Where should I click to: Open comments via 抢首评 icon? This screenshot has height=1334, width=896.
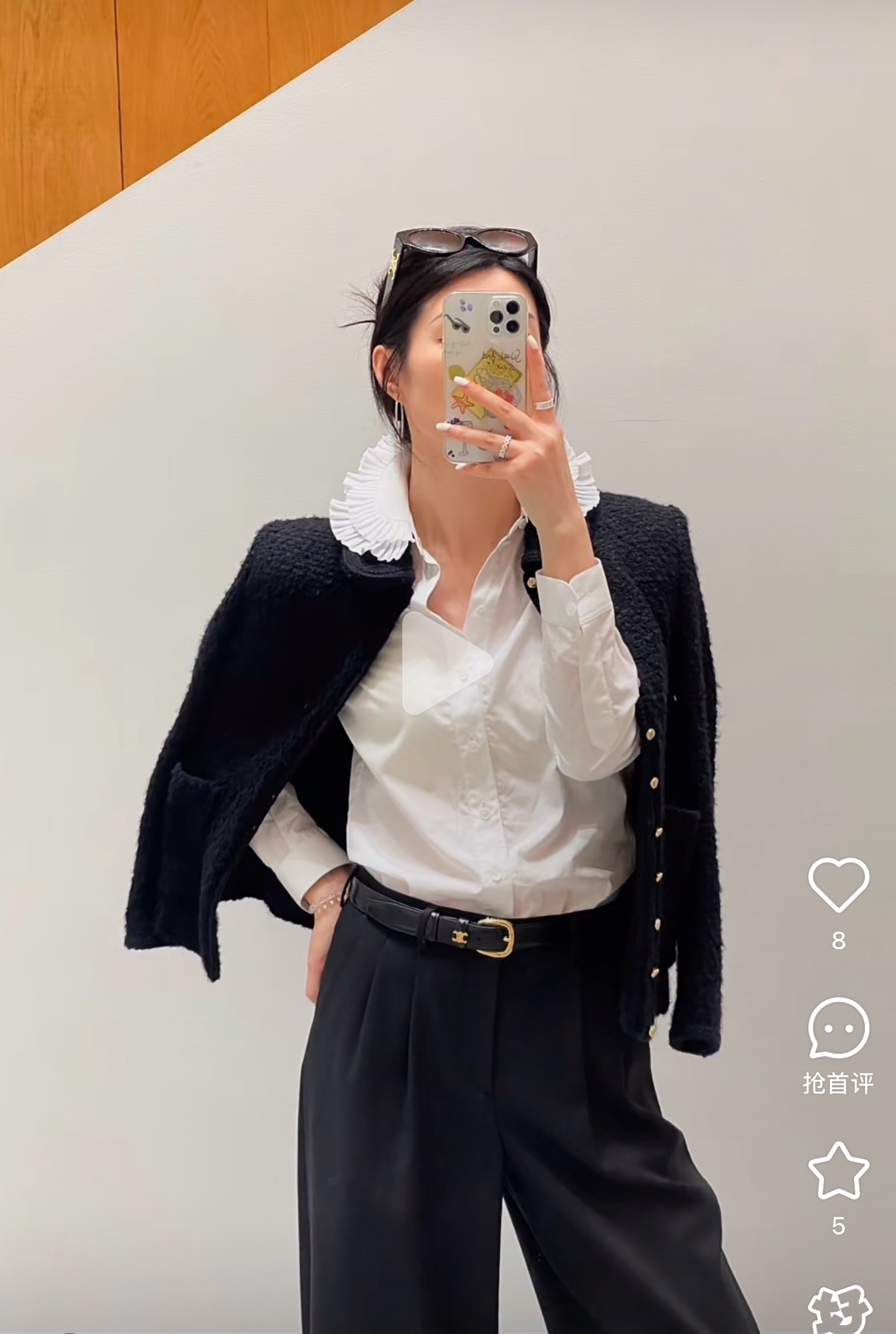838,1029
